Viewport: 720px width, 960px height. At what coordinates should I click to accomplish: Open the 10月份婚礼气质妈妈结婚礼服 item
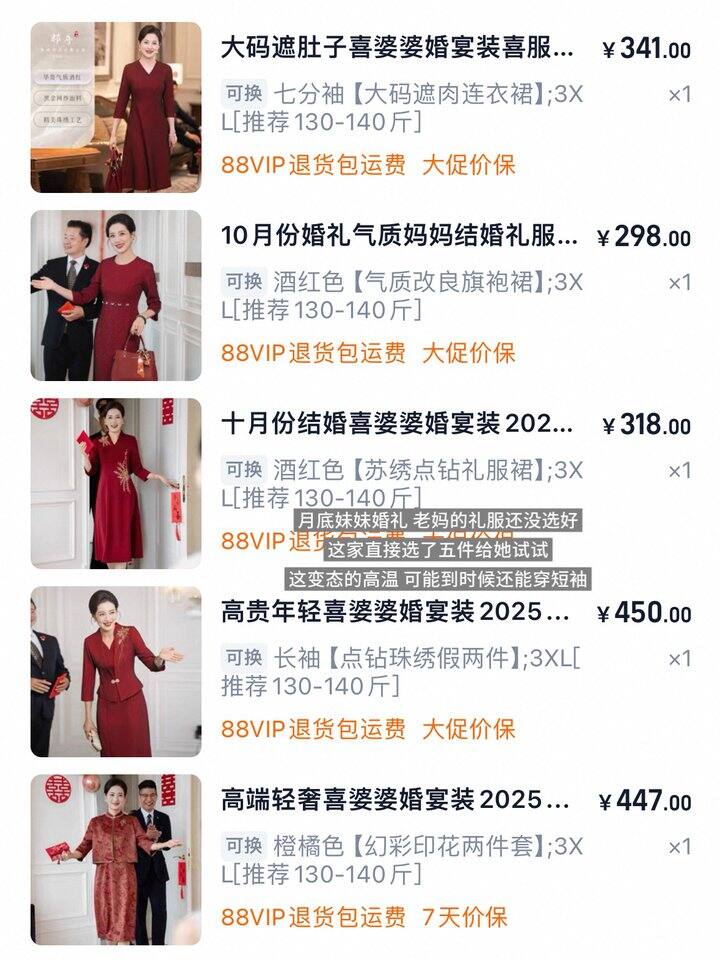coord(398,236)
